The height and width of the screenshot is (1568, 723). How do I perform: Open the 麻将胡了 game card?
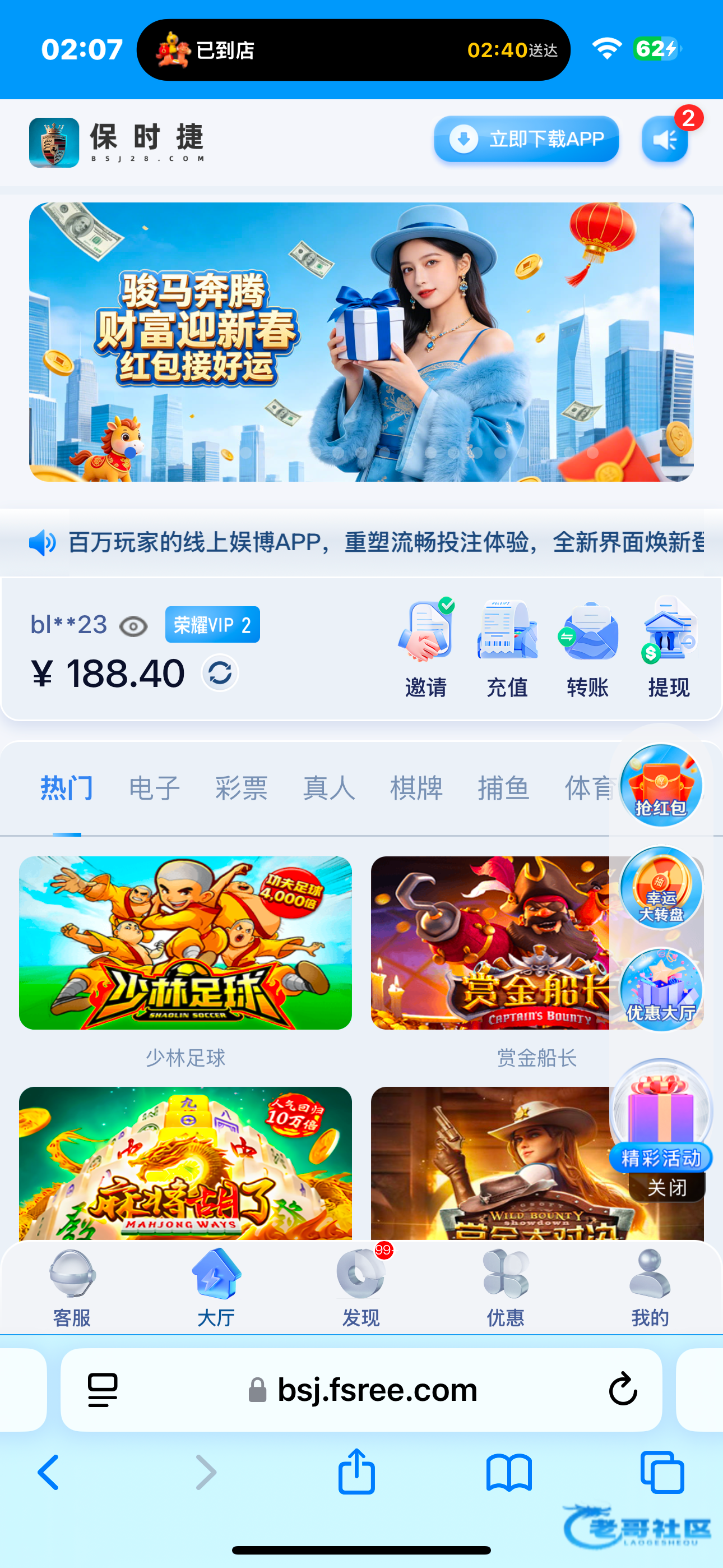(185, 1163)
